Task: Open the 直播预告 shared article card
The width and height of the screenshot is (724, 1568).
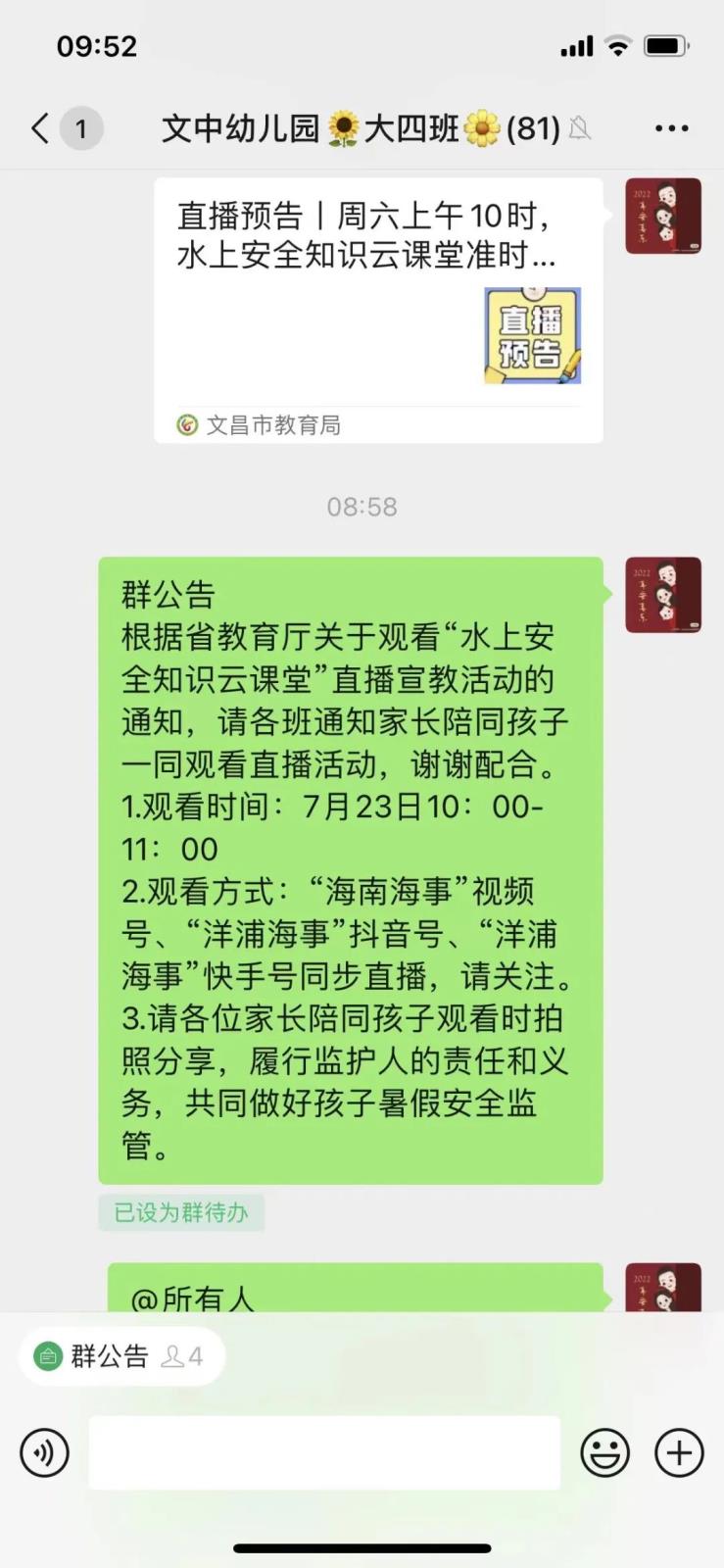Action: (x=378, y=310)
